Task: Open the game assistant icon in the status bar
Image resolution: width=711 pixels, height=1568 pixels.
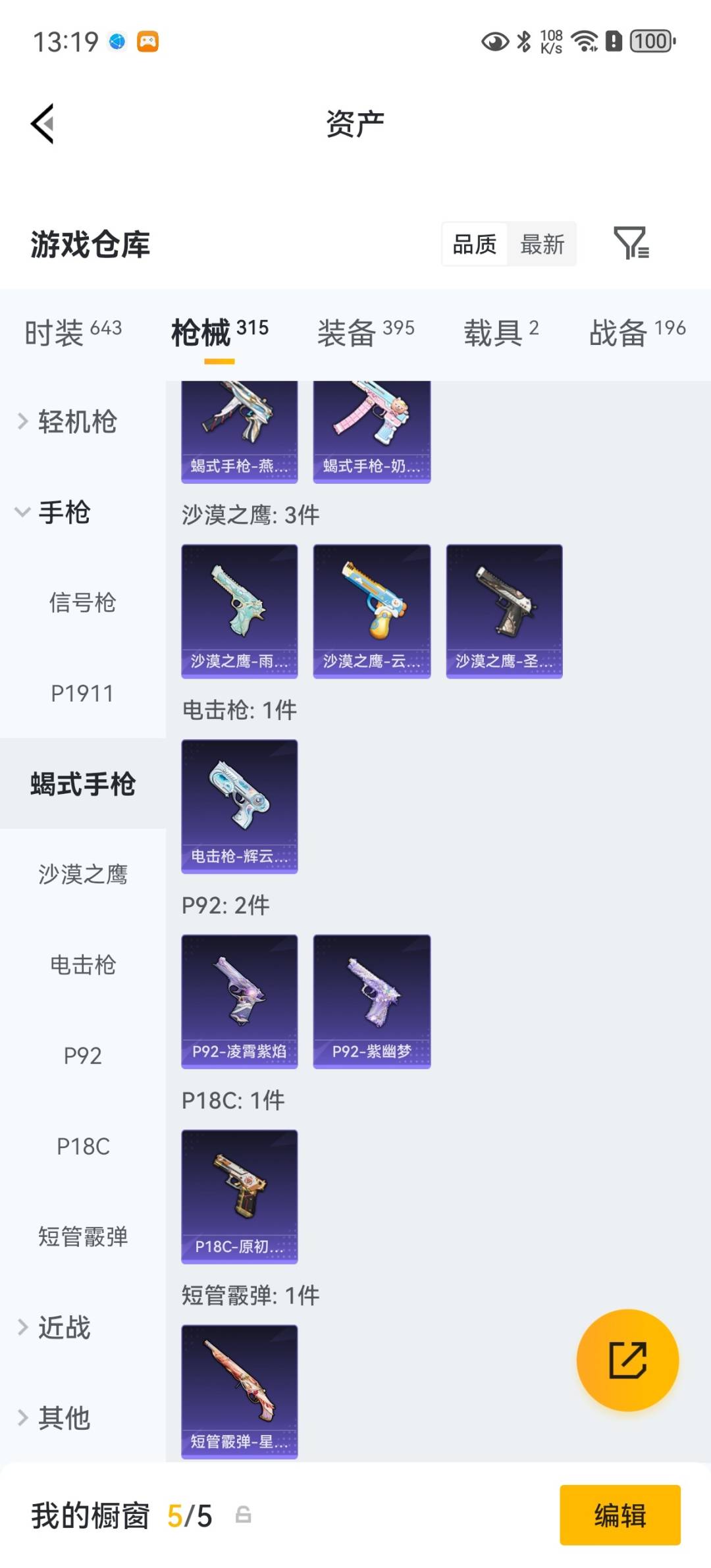Action: pos(147,41)
